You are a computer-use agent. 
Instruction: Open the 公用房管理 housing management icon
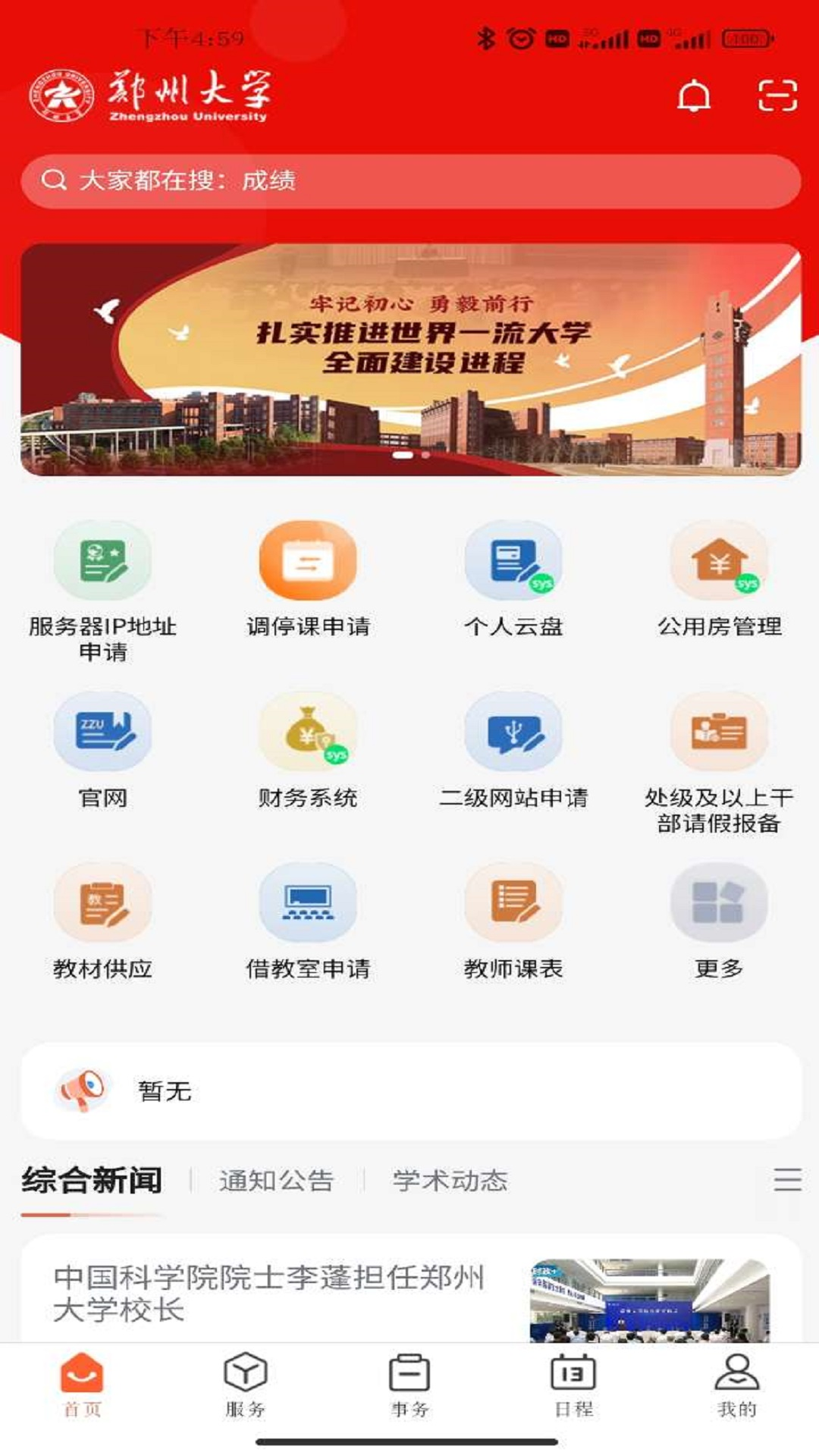[x=719, y=561]
